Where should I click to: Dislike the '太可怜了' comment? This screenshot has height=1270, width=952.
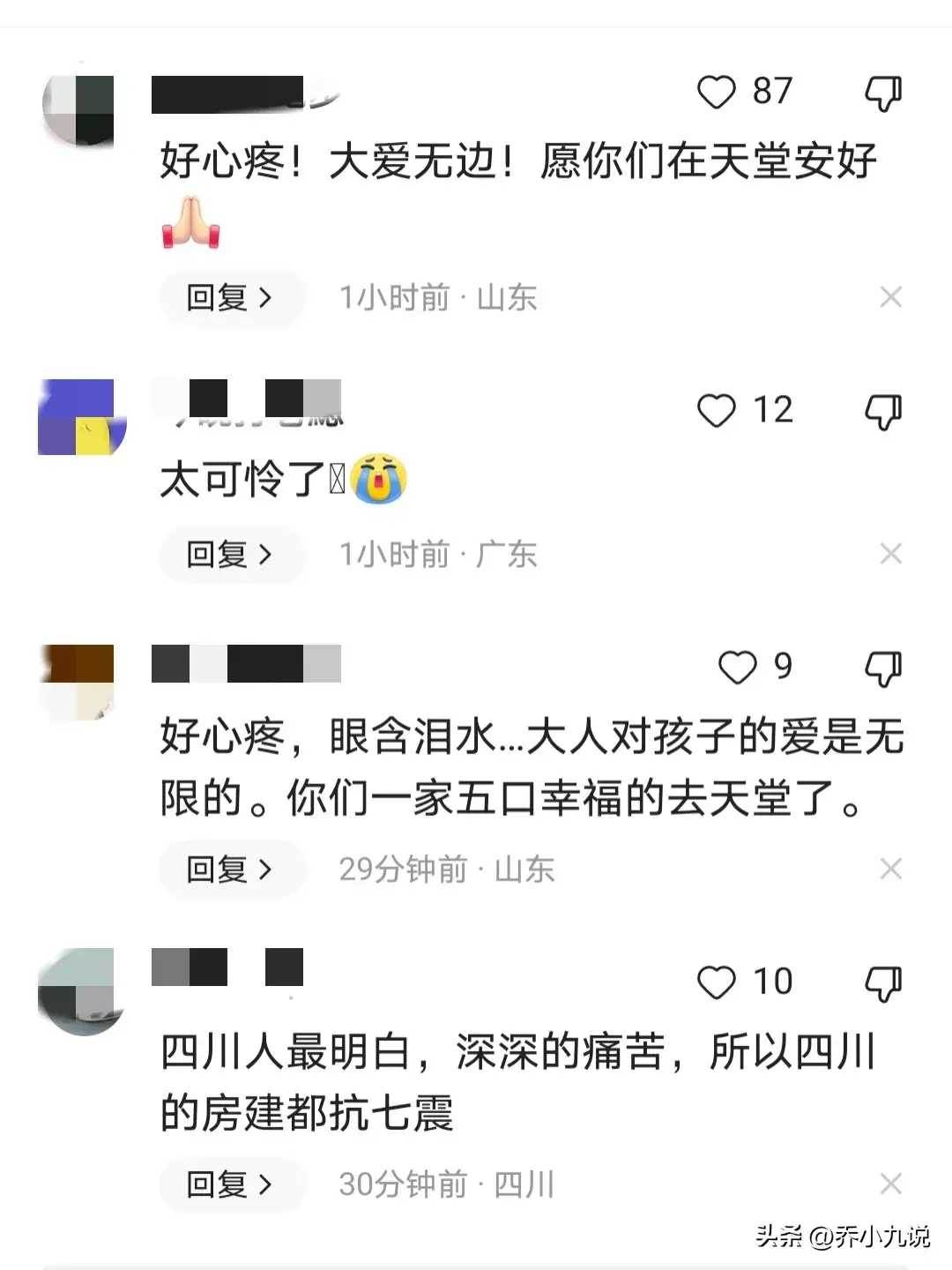click(882, 412)
